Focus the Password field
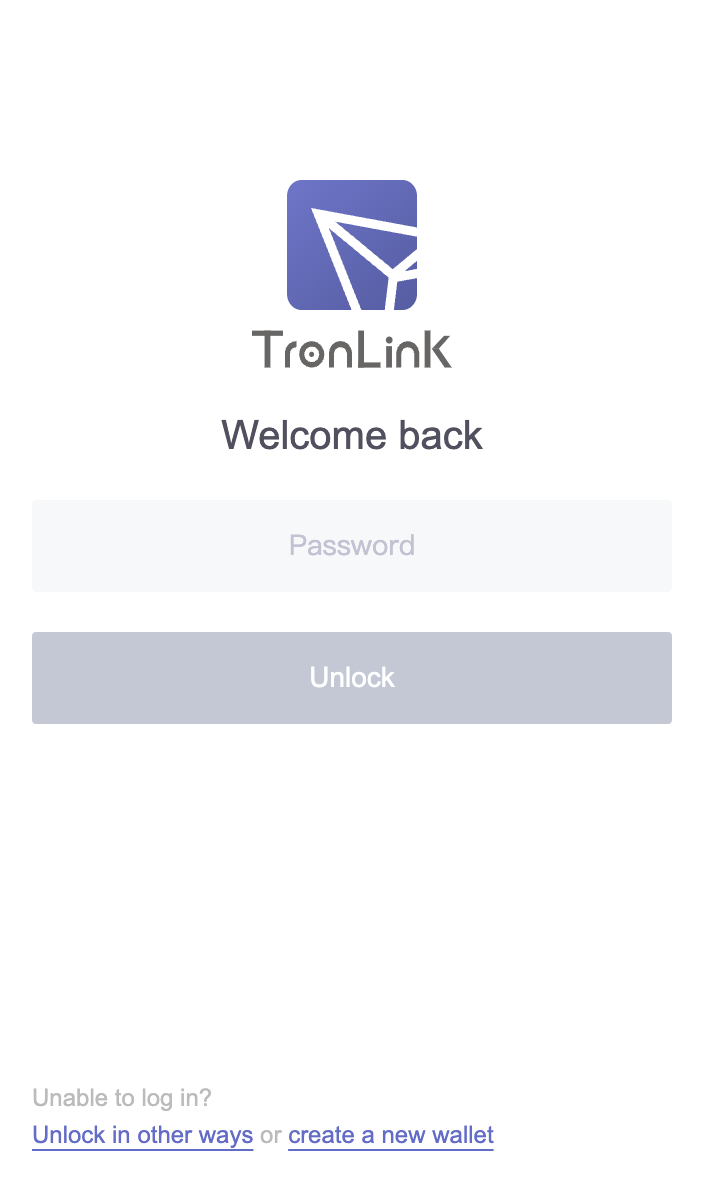 click(x=352, y=545)
